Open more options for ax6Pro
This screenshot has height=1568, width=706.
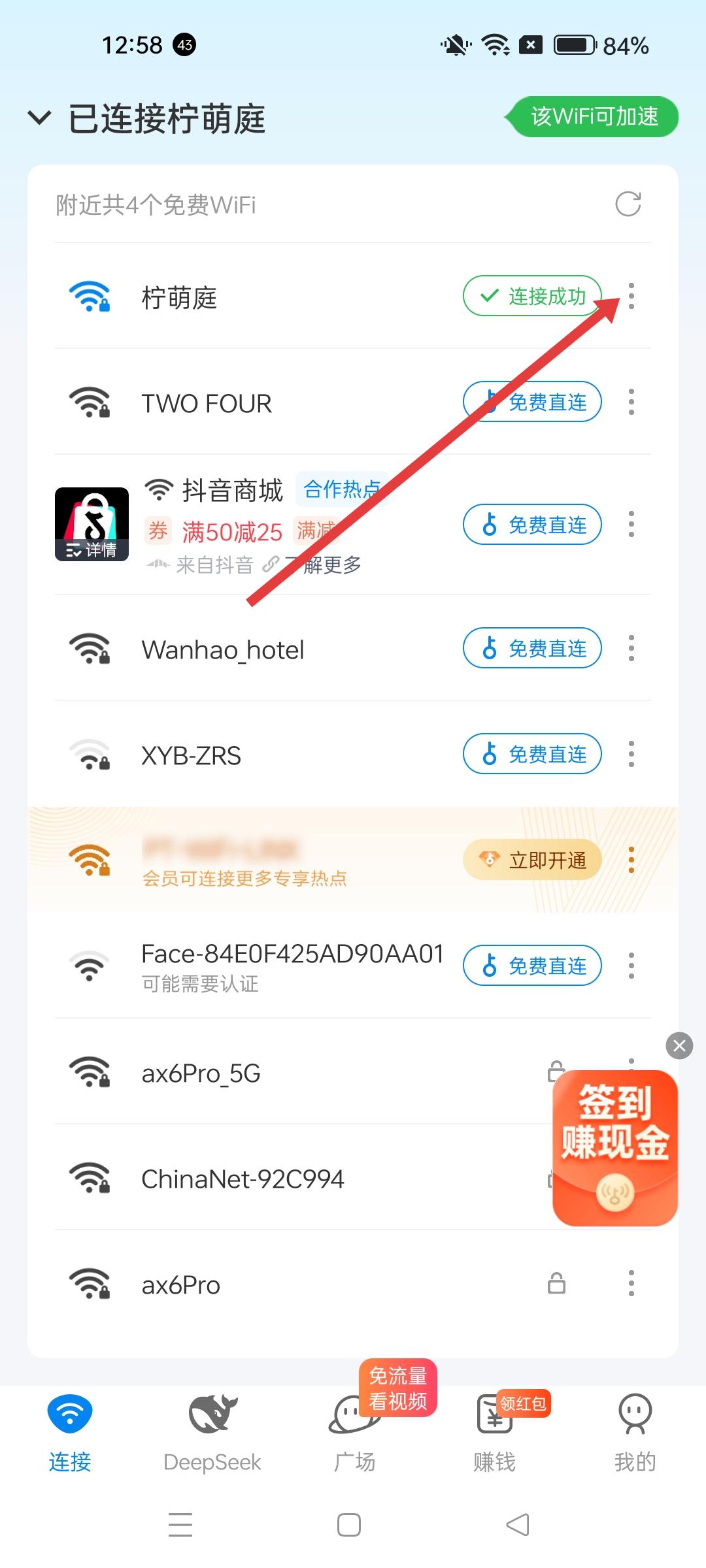click(x=631, y=1284)
